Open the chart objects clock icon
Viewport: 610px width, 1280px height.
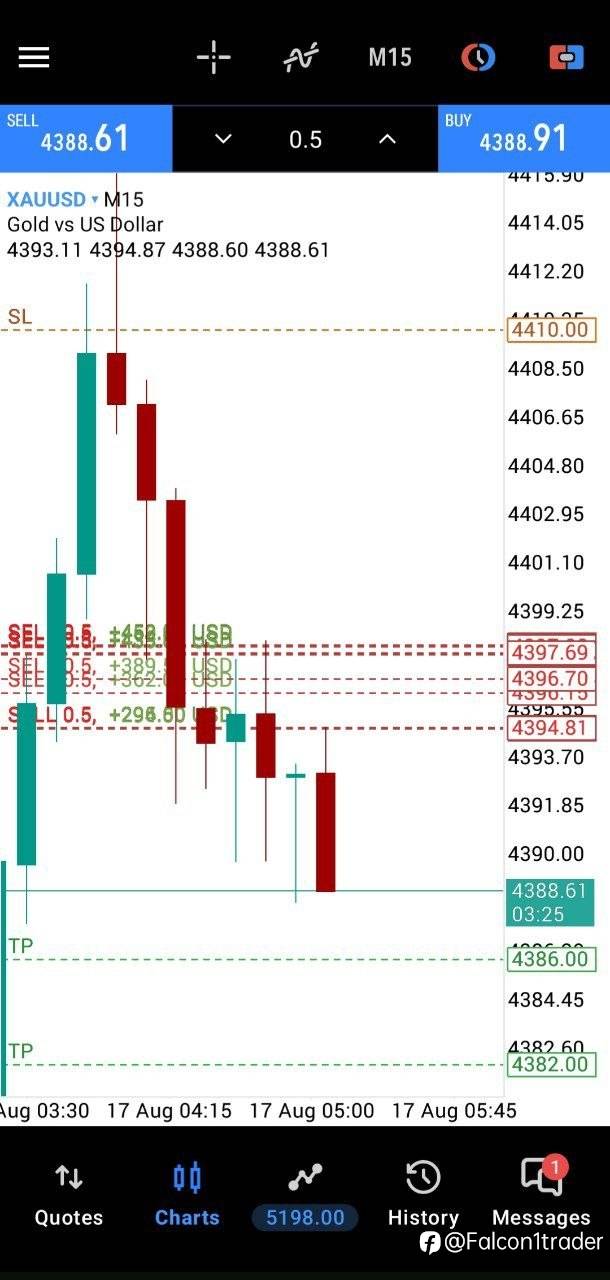pos(478,57)
